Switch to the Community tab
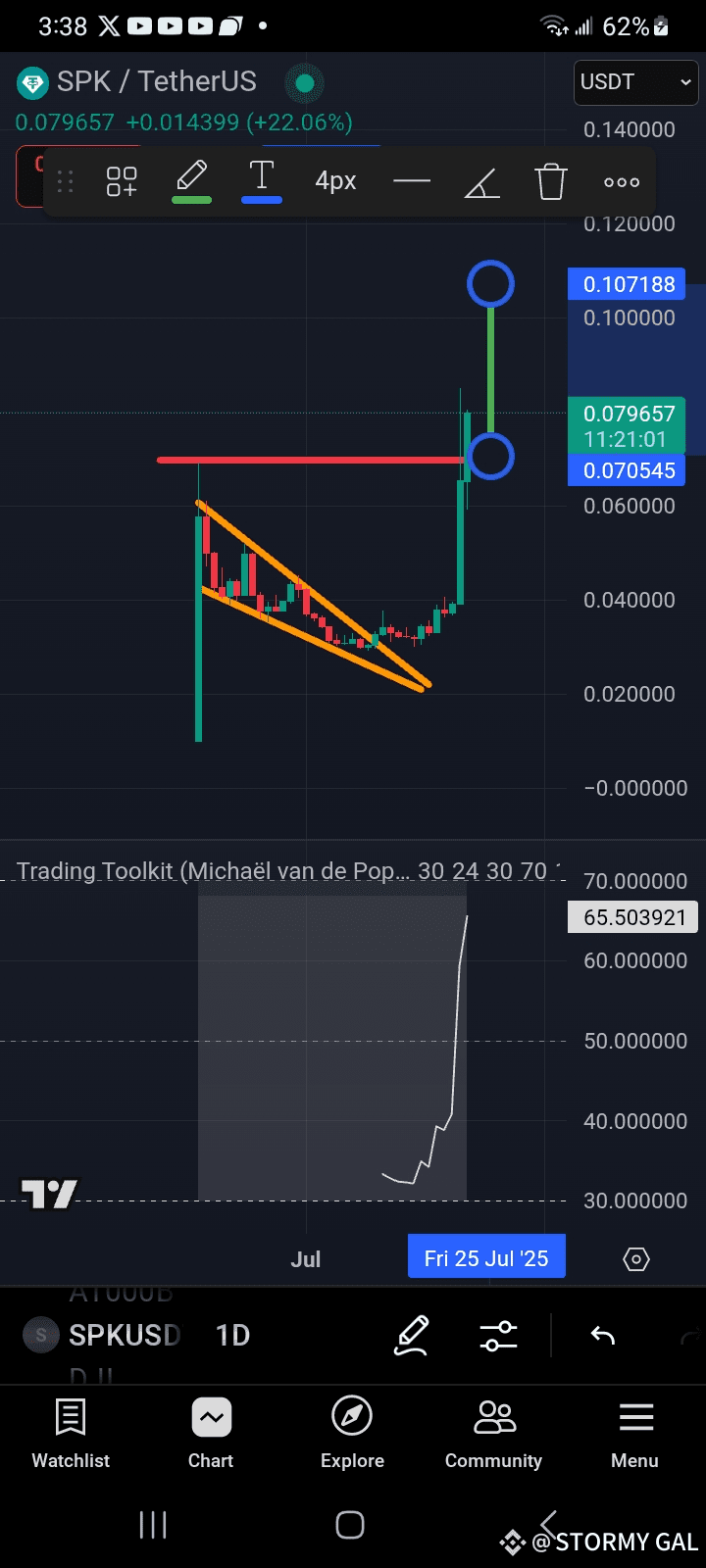This screenshot has height=1568, width=706. tap(493, 1434)
